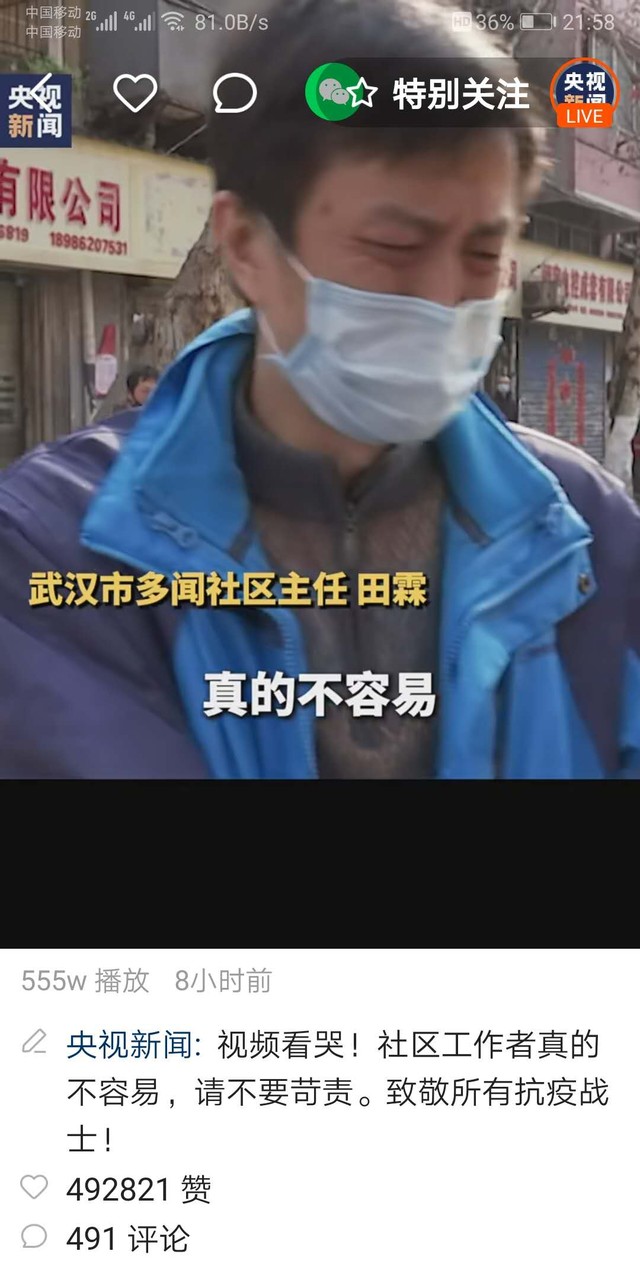Screen dimensions: 640x1280
Task: Open the 央视新闻 account link in the caption
Action: (x=134, y=1045)
